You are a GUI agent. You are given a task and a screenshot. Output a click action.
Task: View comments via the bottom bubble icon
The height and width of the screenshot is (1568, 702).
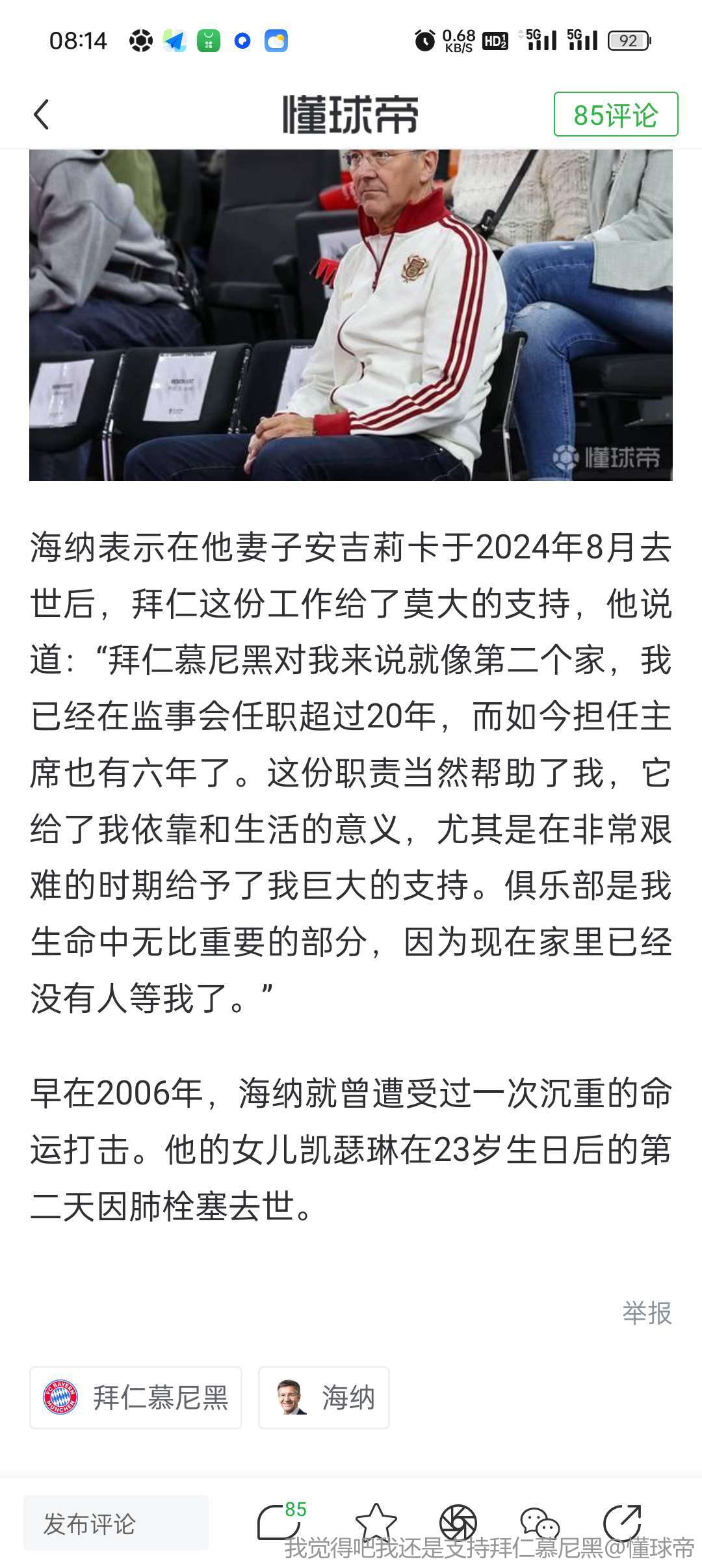pyautogui.click(x=279, y=1522)
